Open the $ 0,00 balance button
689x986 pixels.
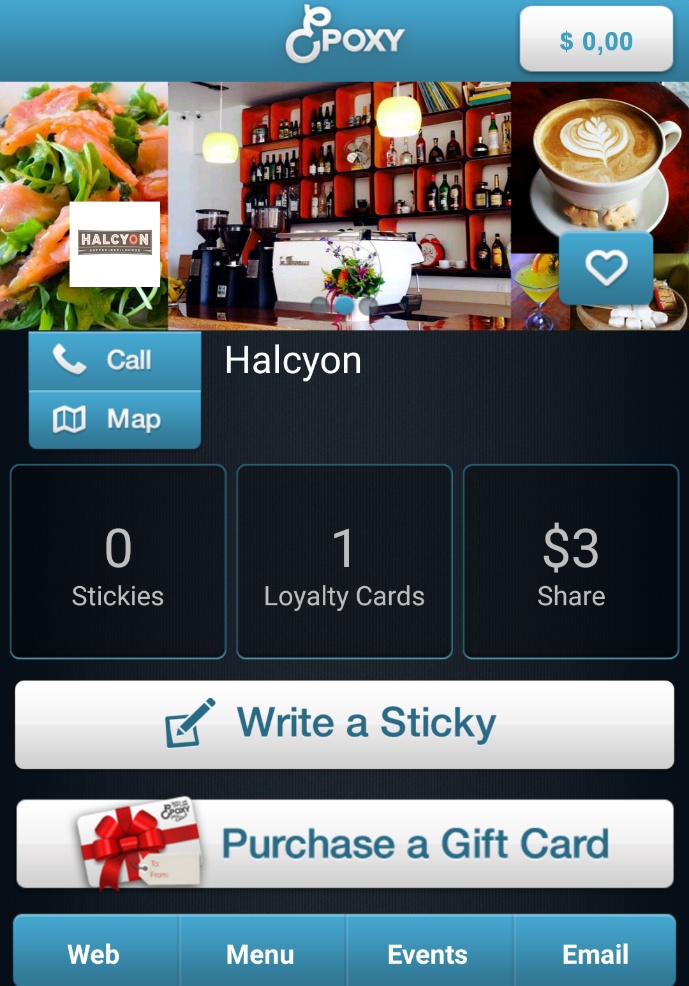[596, 41]
